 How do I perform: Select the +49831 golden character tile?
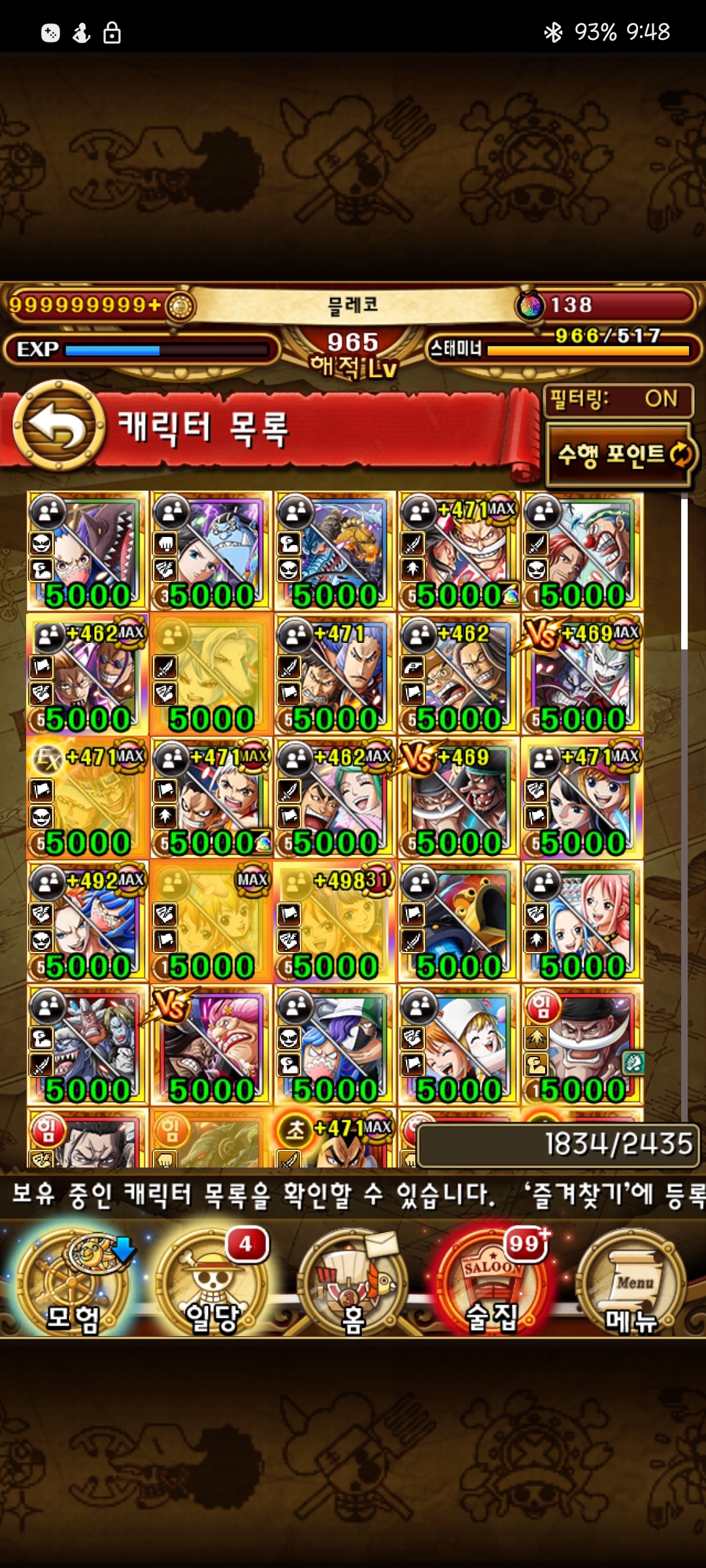[335, 922]
